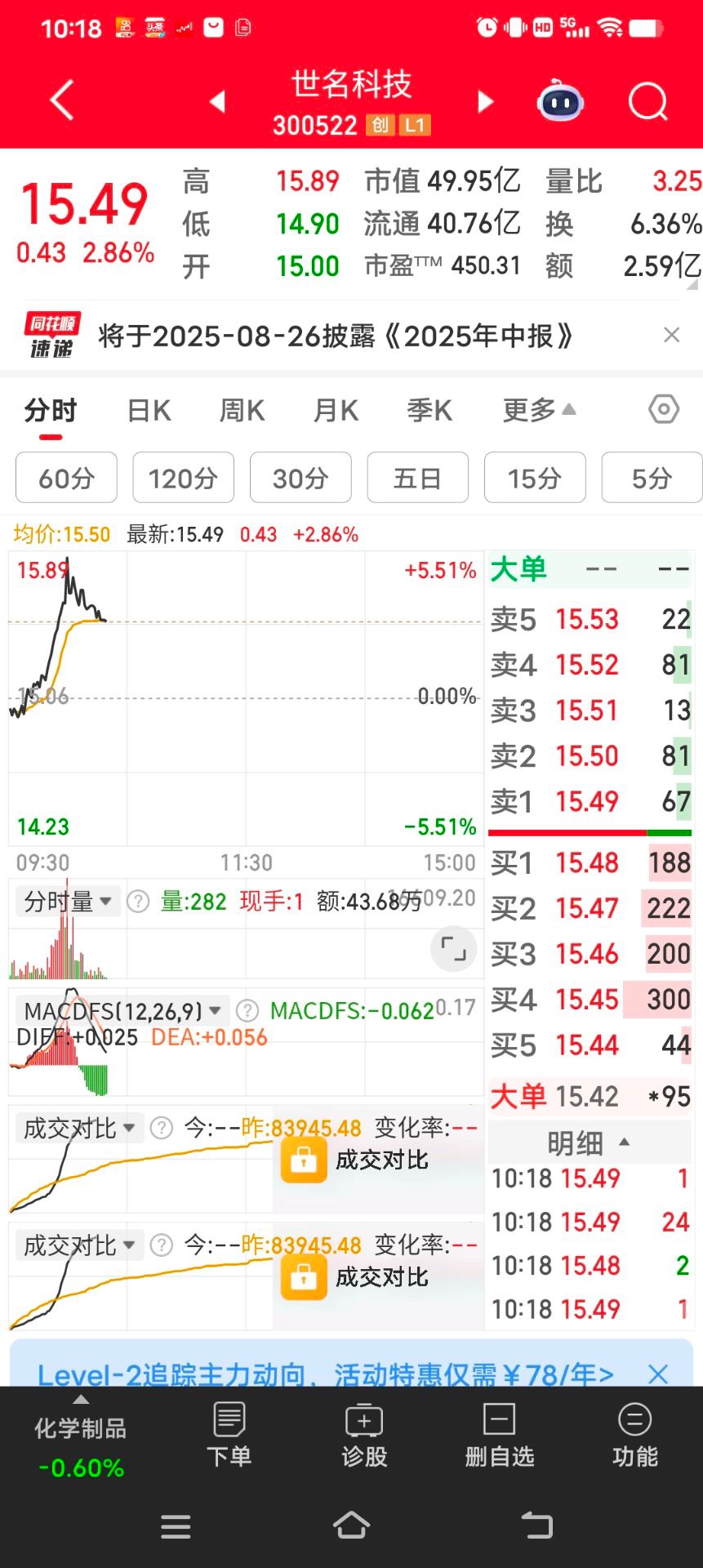Go back using the top-left arrow
This screenshot has height=1568, width=703.
point(62,100)
